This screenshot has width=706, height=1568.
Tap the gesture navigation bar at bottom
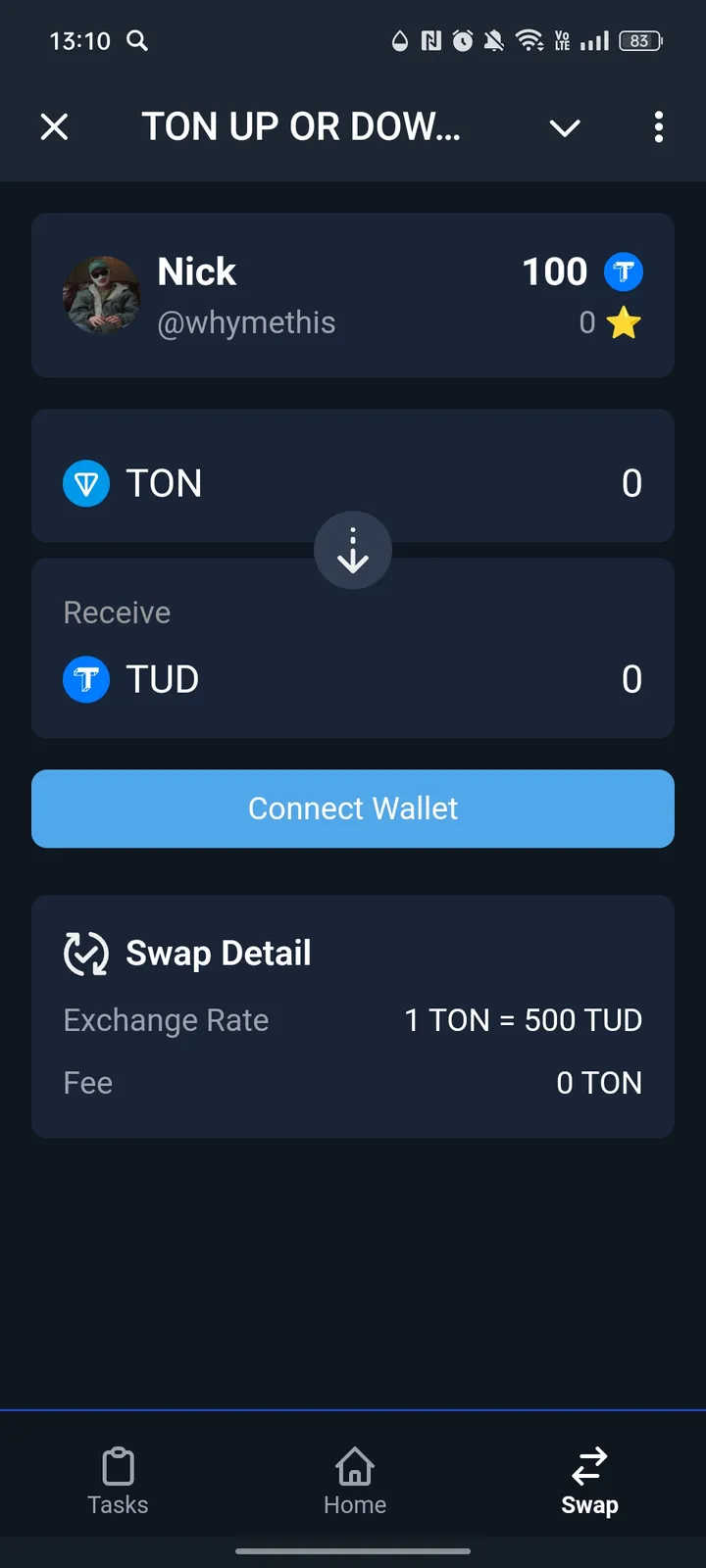pyautogui.click(x=353, y=1551)
